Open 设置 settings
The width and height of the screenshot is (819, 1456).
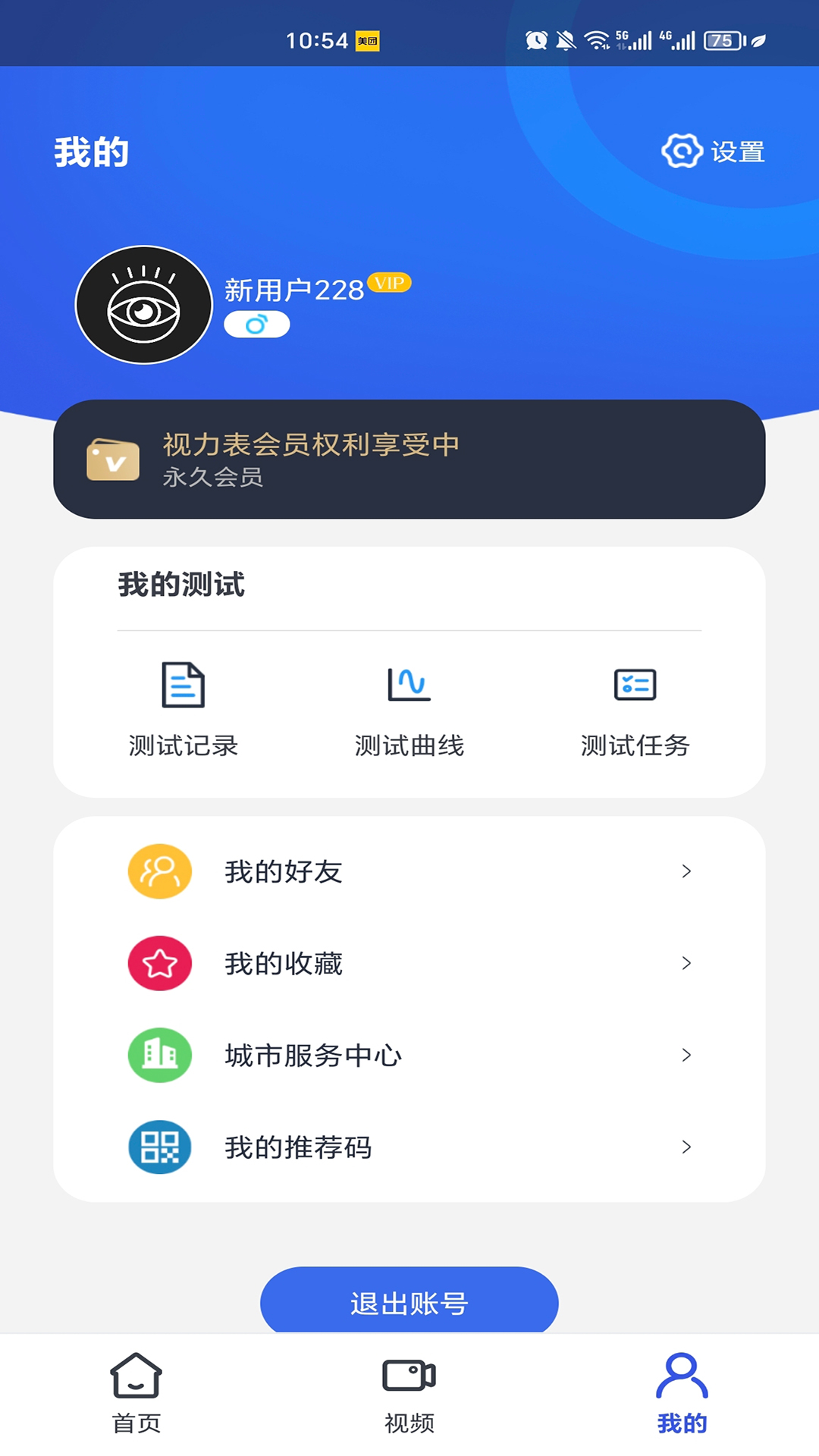(x=713, y=152)
